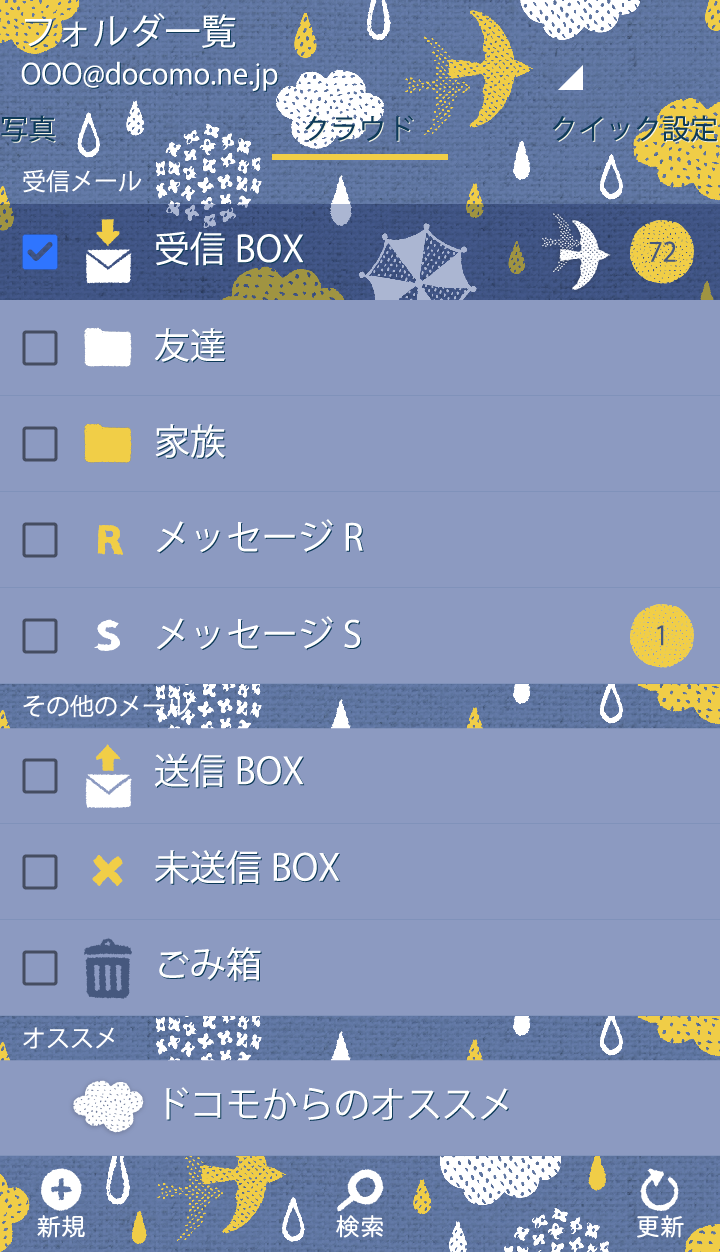Check the 友達 folder checkbox
This screenshot has width=720, height=1252.
tap(40, 348)
